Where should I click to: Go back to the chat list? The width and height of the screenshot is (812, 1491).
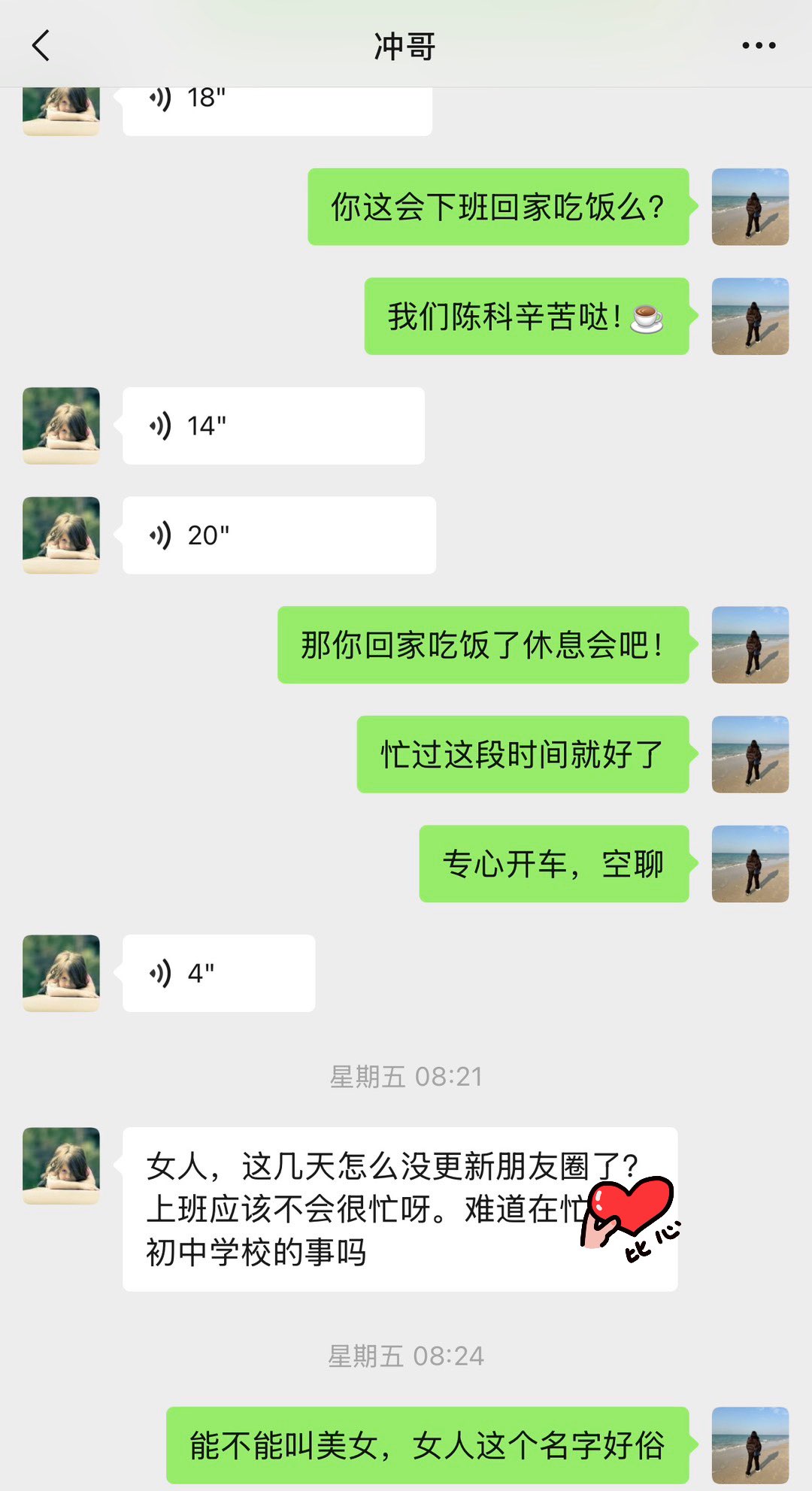[x=41, y=46]
